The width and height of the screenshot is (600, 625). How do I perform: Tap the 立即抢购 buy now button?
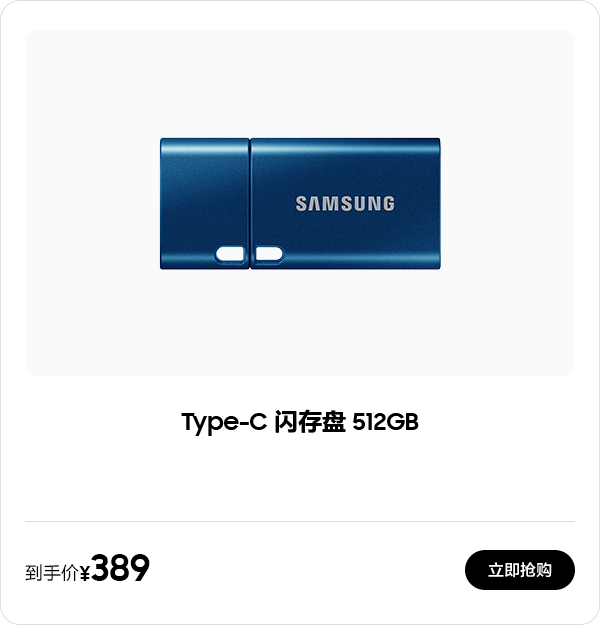[519, 570]
